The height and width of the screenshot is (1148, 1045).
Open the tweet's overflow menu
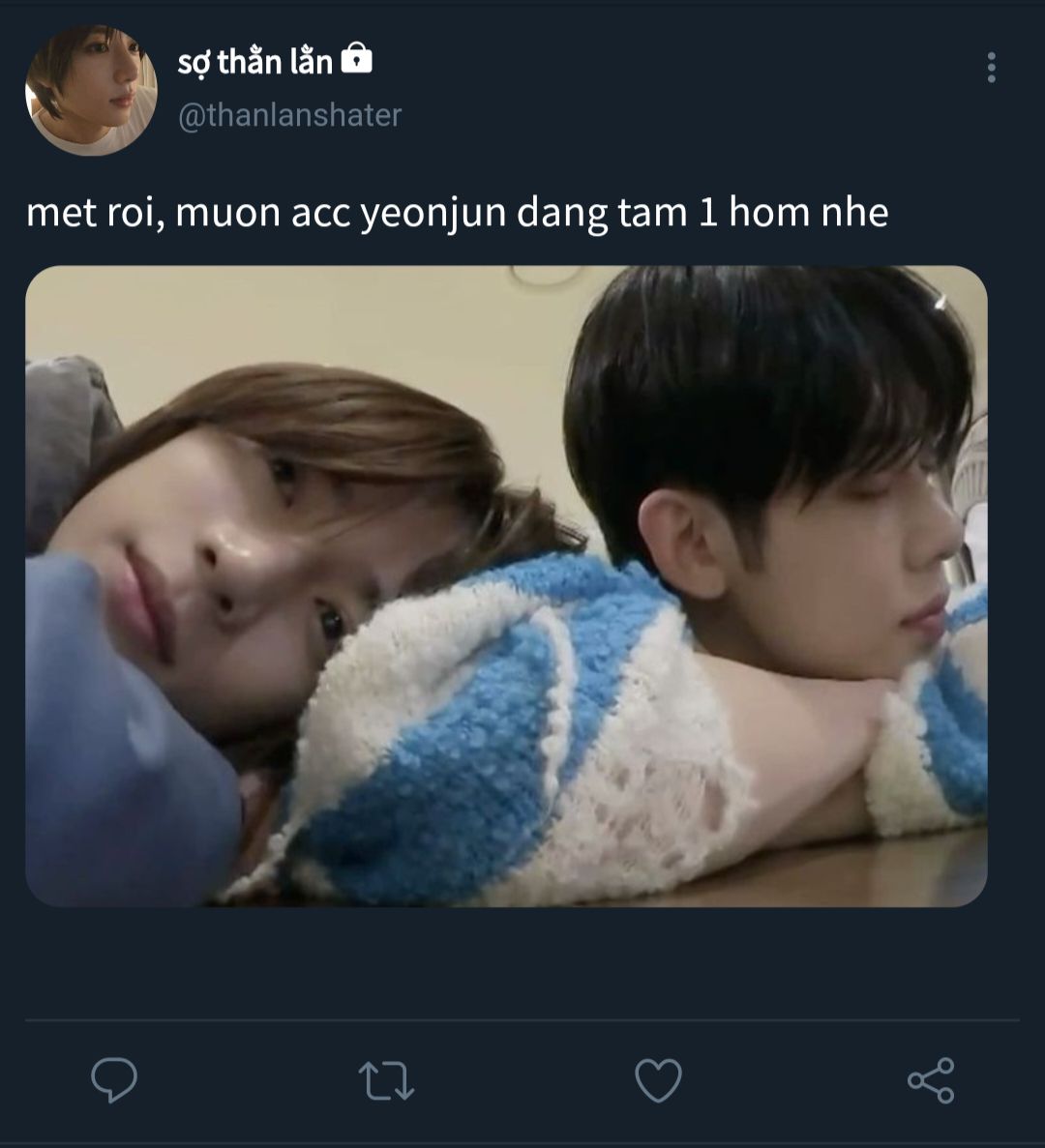click(x=991, y=68)
